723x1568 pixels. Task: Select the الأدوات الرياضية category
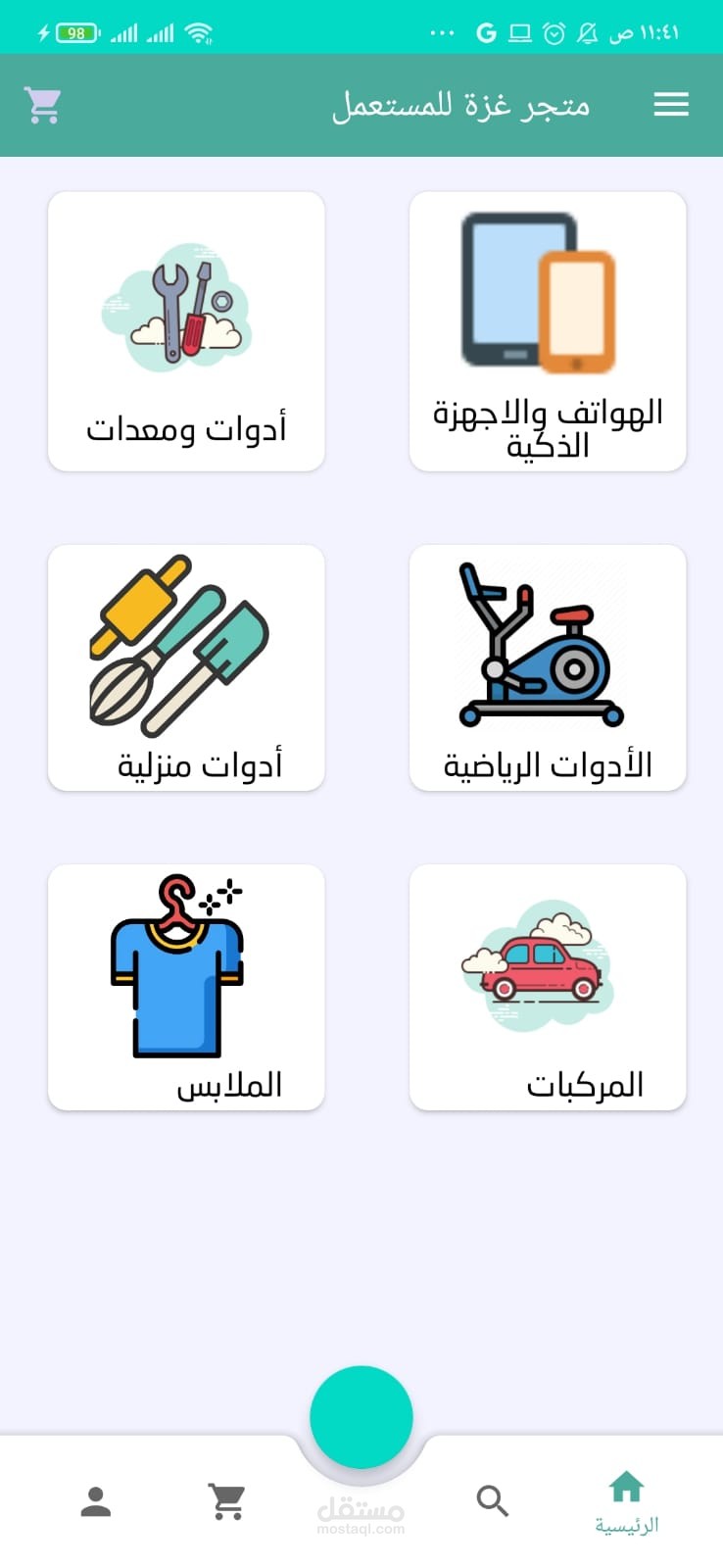(x=548, y=667)
